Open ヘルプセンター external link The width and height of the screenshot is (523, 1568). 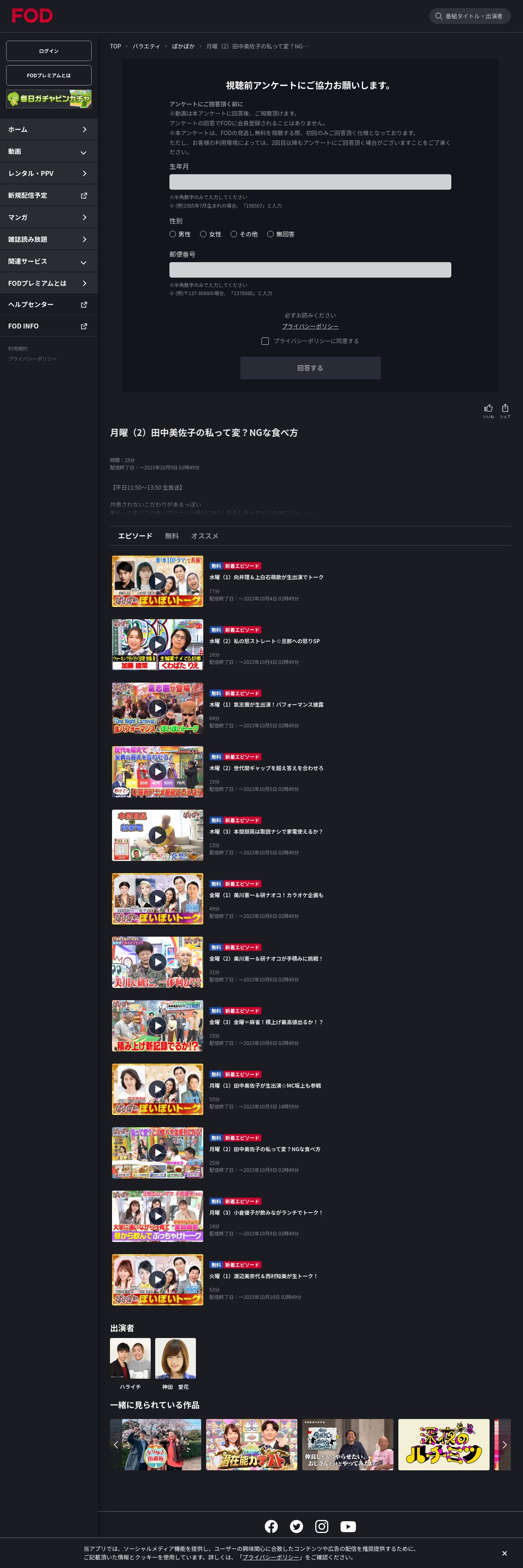[49, 304]
